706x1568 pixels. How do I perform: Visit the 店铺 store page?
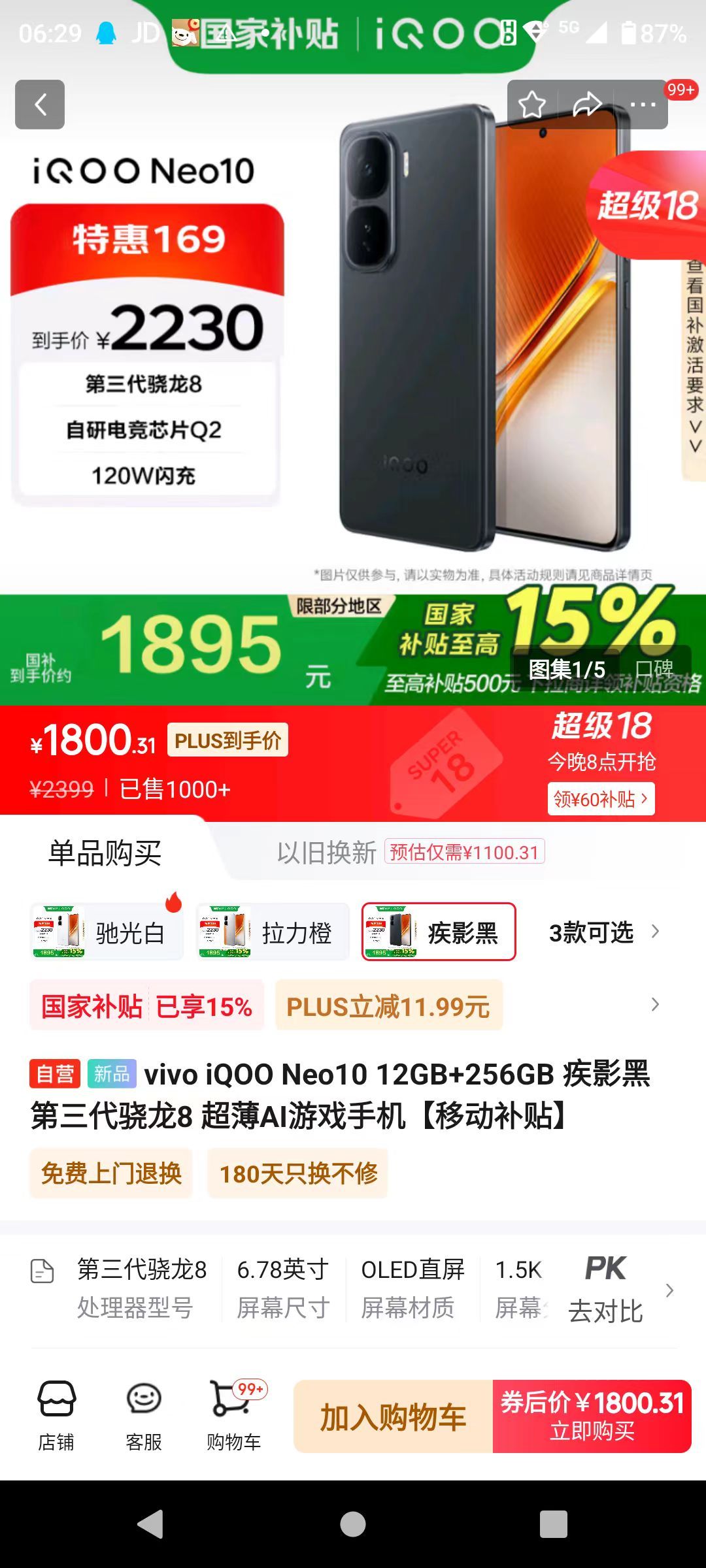tap(56, 1416)
